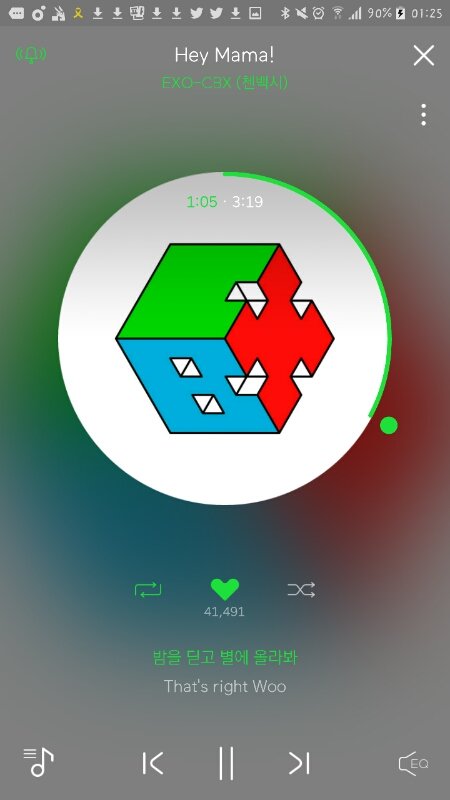This screenshot has width=450, height=800.
Task: Close the music player screen
Action: (423, 55)
